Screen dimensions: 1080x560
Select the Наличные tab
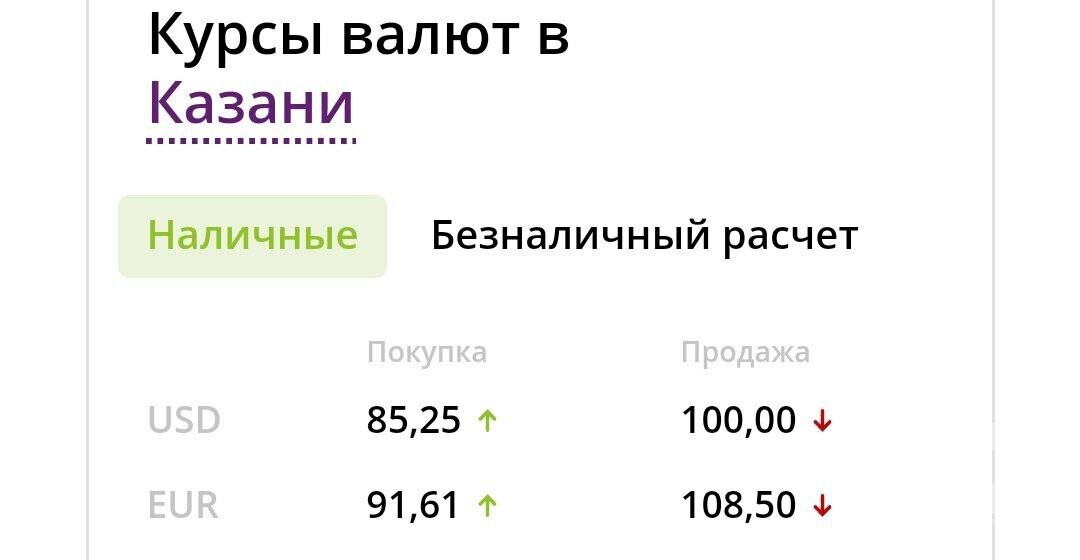click(252, 236)
